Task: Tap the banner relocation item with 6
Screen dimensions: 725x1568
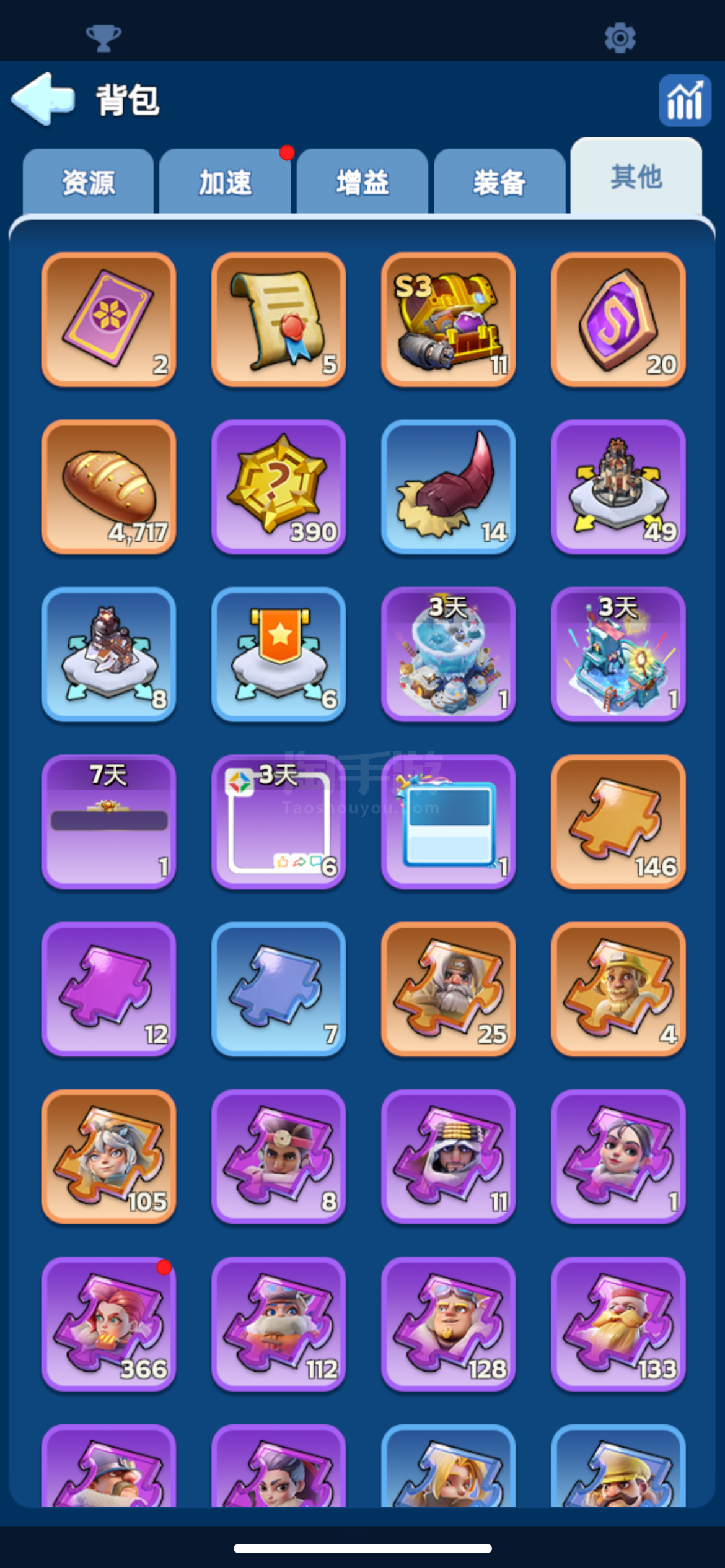Action: click(278, 654)
